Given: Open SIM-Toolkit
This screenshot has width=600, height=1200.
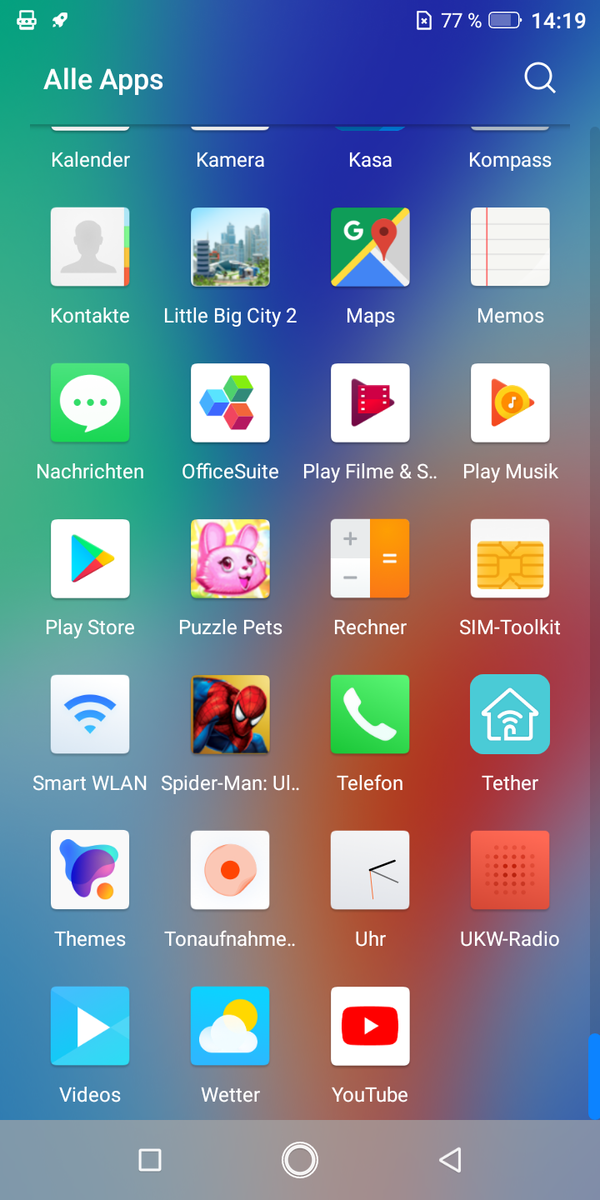Looking at the screenshot, I should [x=510, y=559].
